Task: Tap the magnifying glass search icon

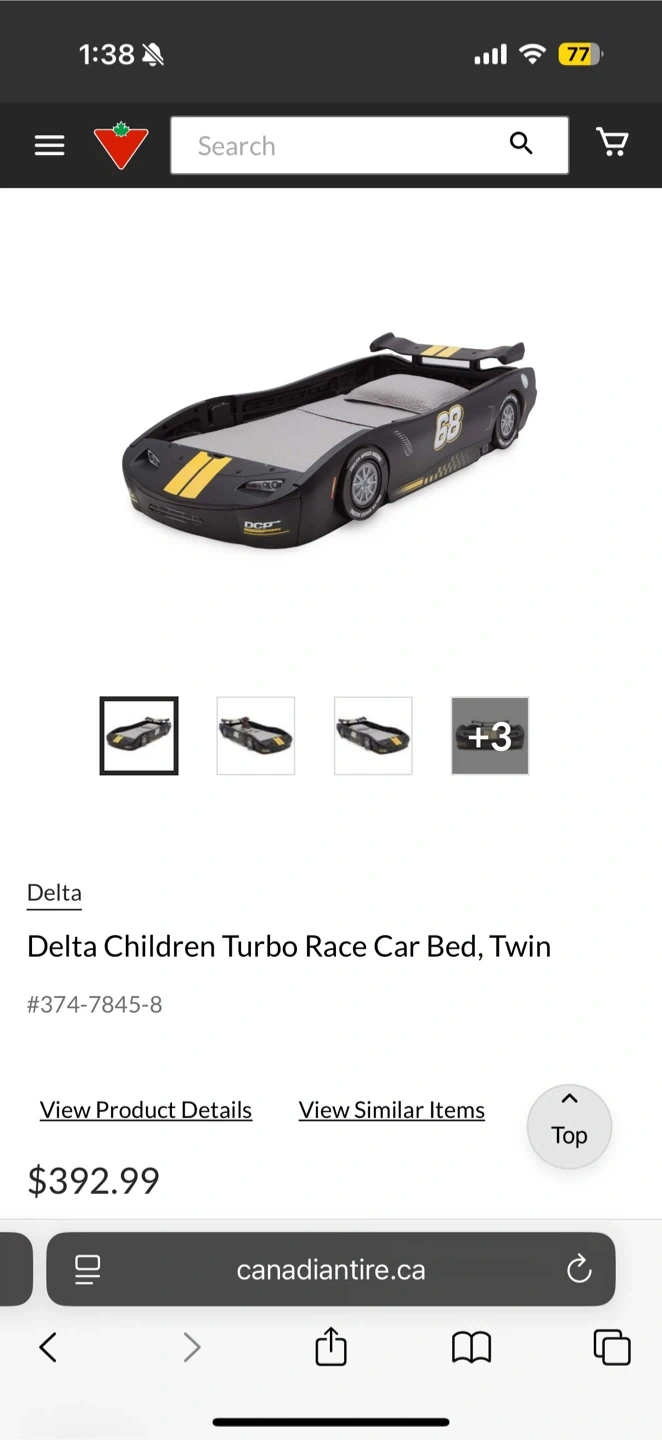Action: (x=521, y=144)
